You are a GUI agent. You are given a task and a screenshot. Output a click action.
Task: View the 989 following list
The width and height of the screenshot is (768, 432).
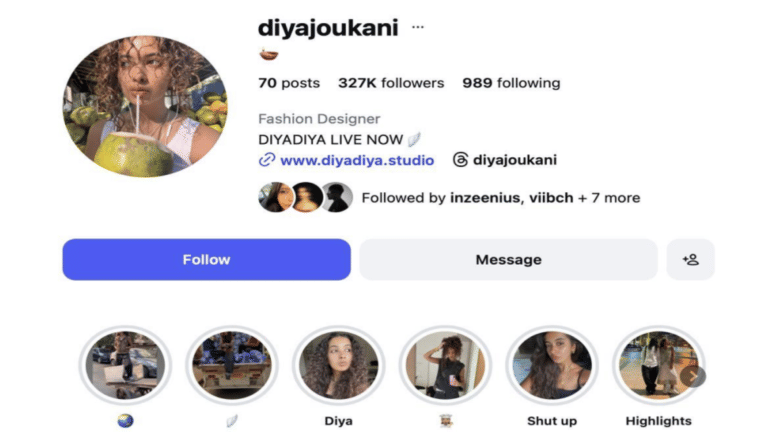511,83
